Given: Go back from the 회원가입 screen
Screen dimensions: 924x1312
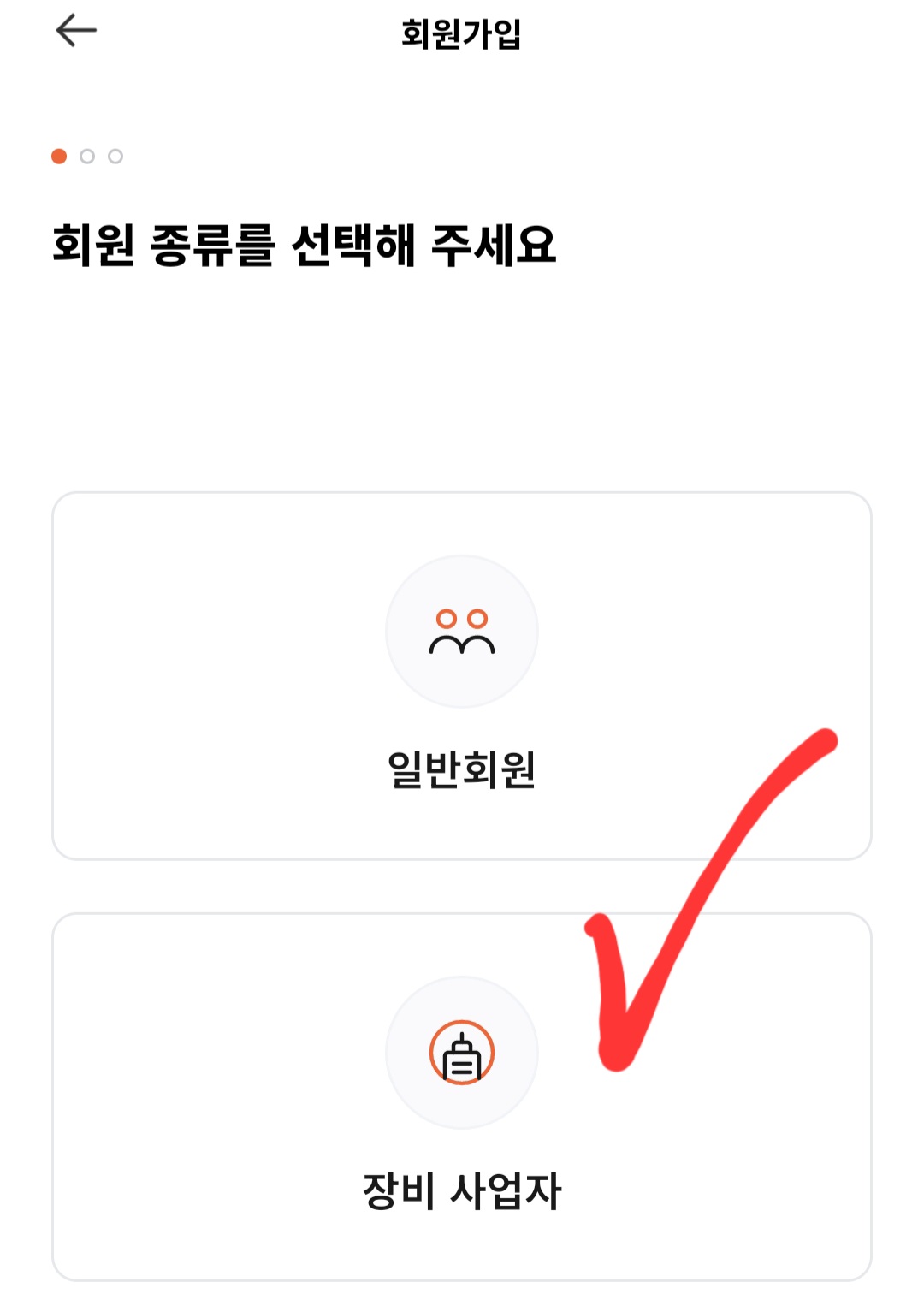Looking at the screenshot, I should pyautogui.click(x=76, y=31).
